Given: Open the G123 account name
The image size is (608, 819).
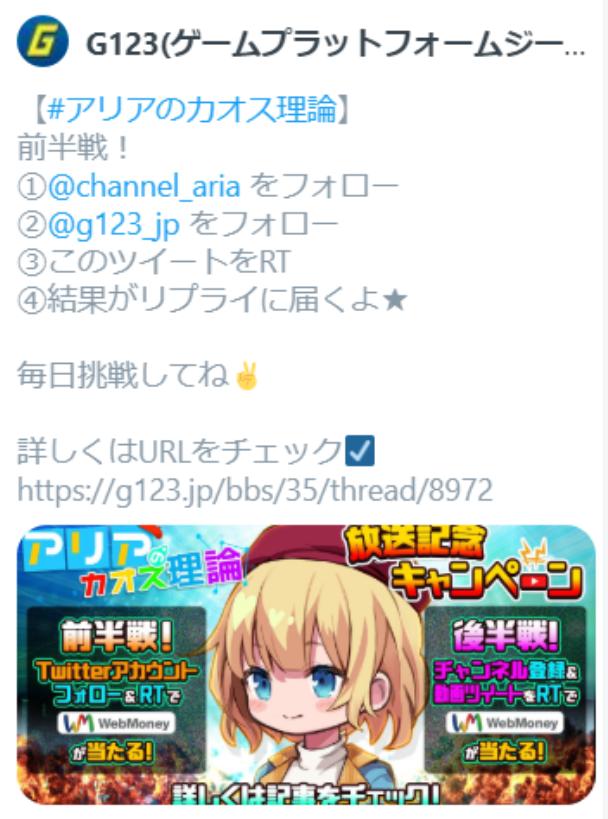Looking at the screenshot, I should click(335, 44).
